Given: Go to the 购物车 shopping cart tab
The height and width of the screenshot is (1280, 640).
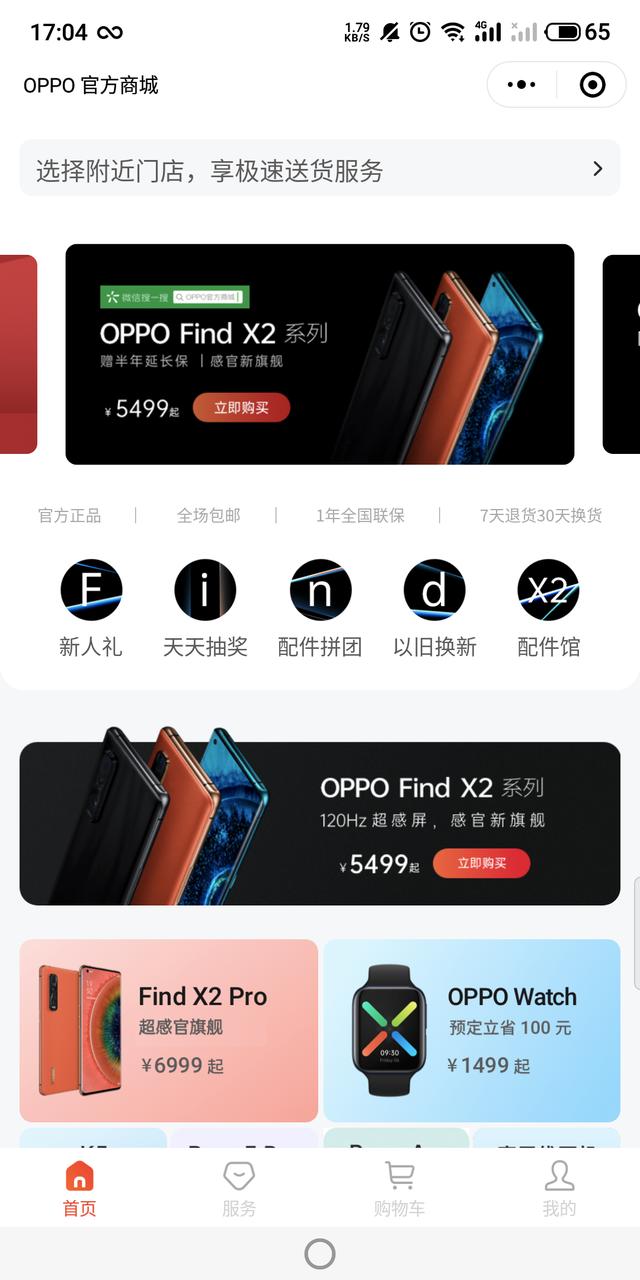Looking at the screenshot, I should tap(399, 1188).
